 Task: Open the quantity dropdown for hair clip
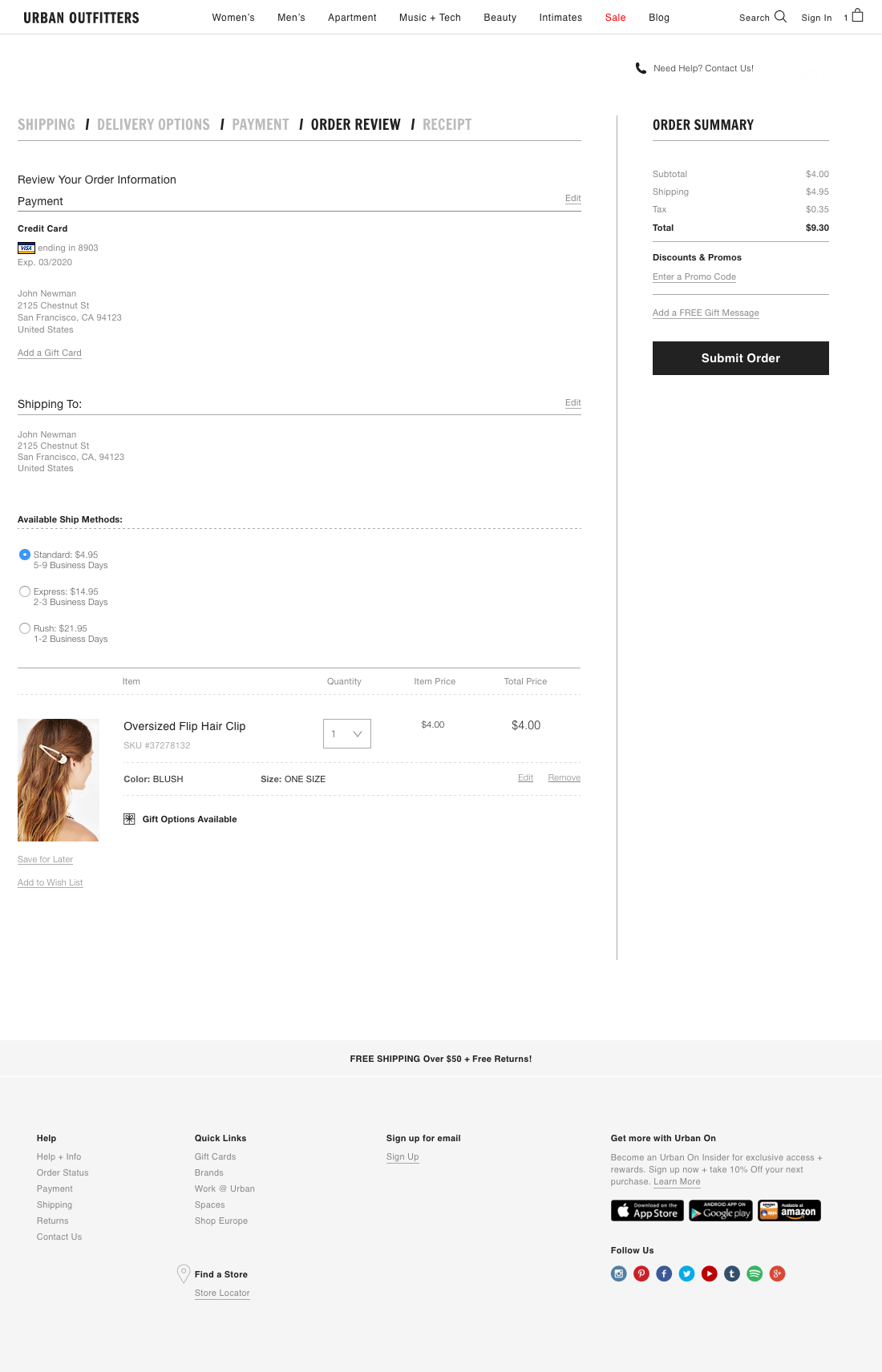click(x=347, y=733)
